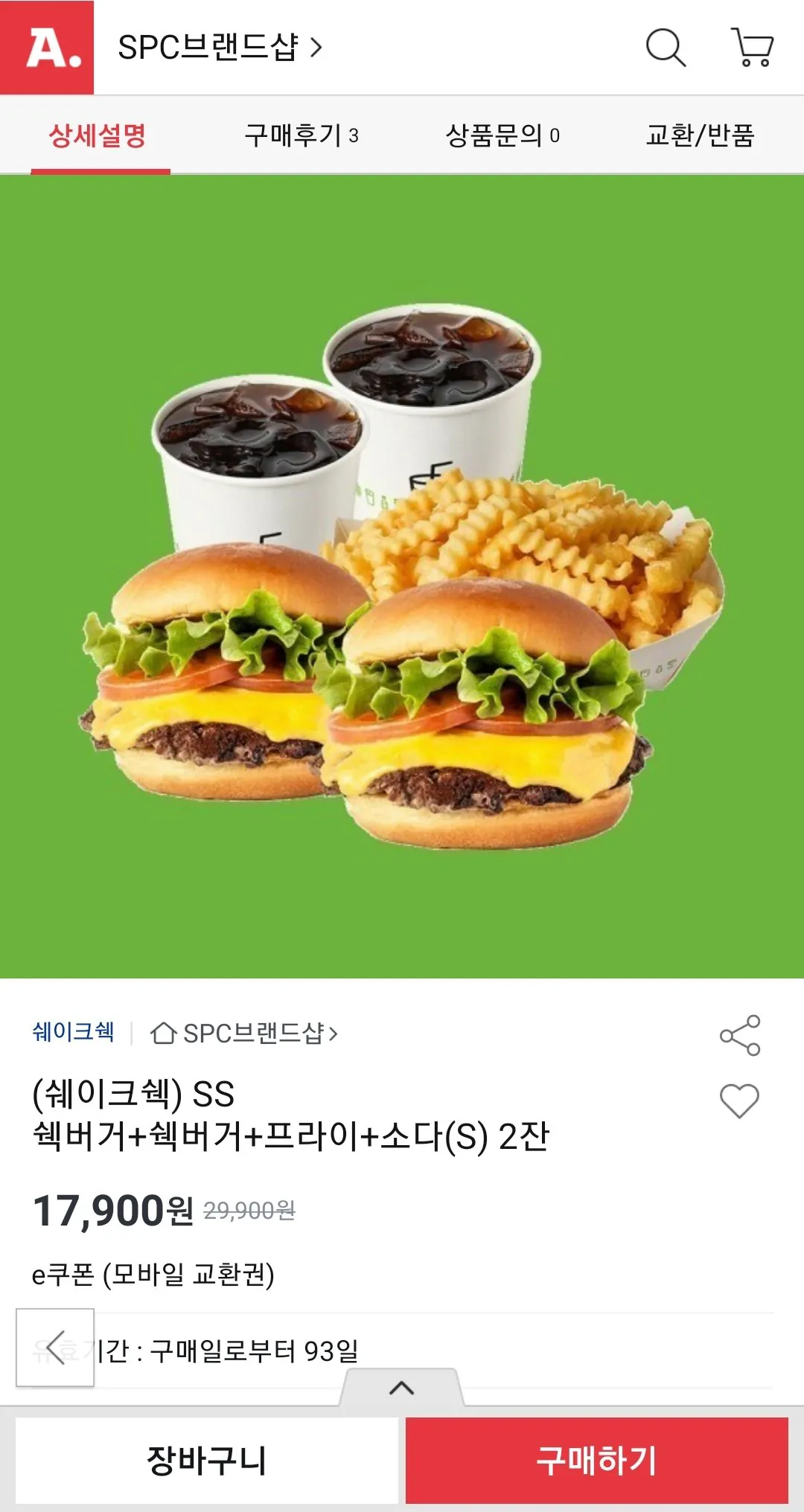Tap the red A. home logo
This screenshot has width=804, height=1512.
point(47,48)
